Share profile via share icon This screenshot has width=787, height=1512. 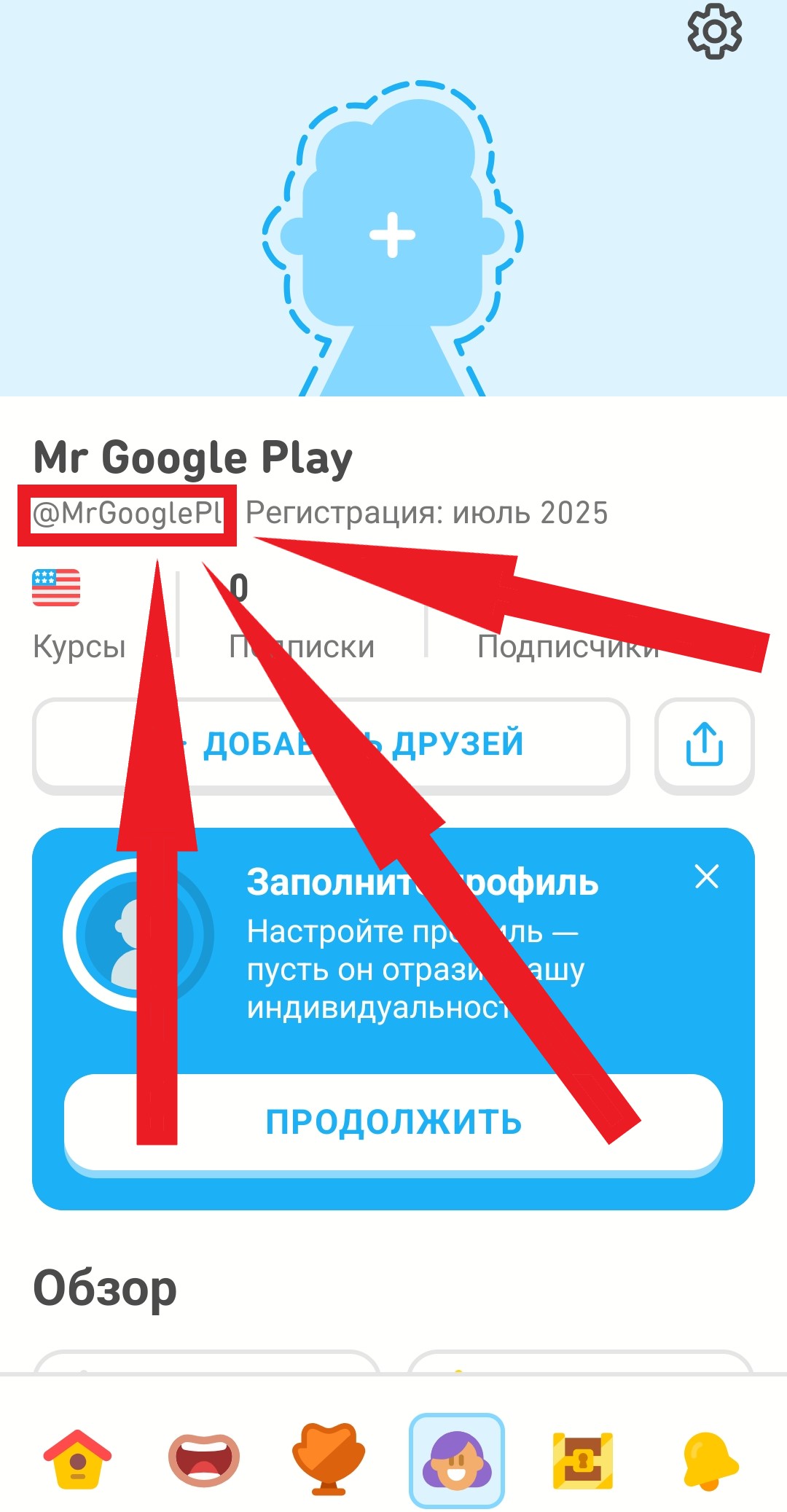click(x=704, y=744)
